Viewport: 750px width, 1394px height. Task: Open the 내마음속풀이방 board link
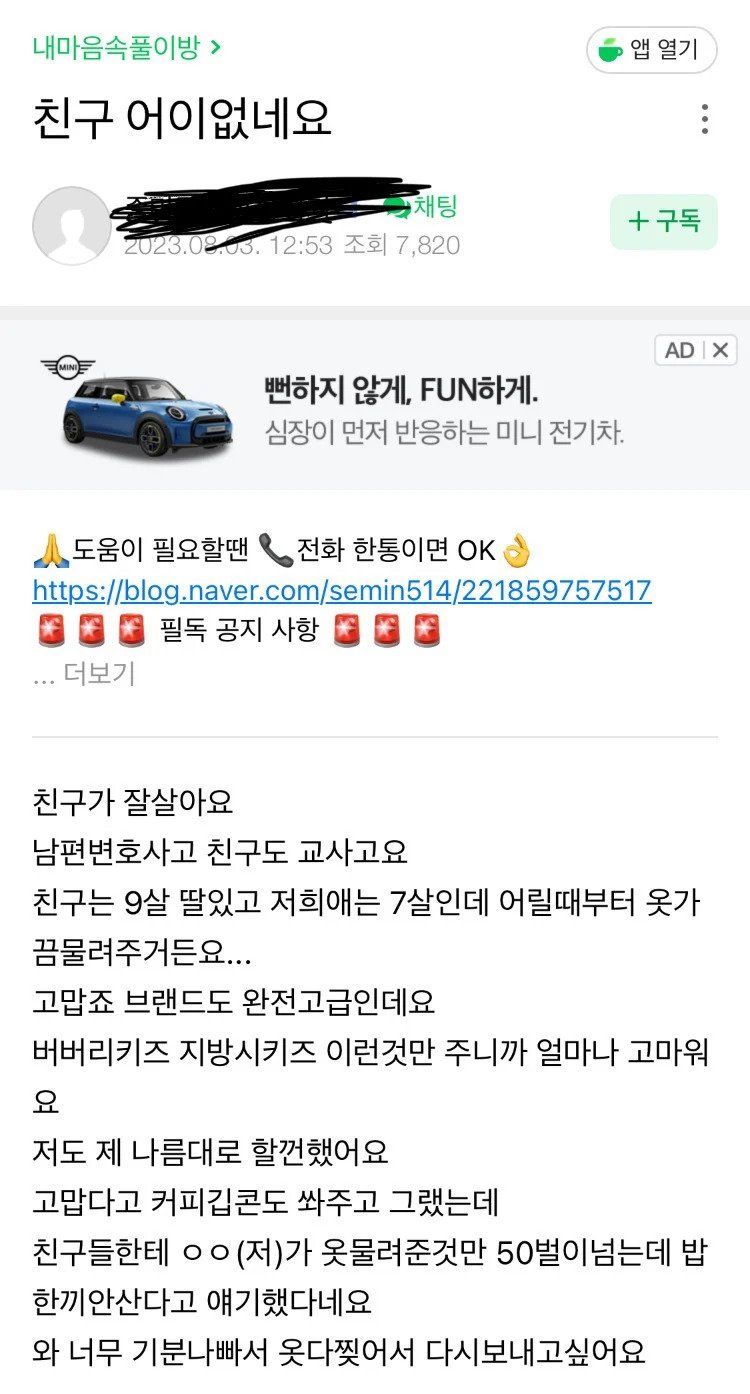coord(126,47)
